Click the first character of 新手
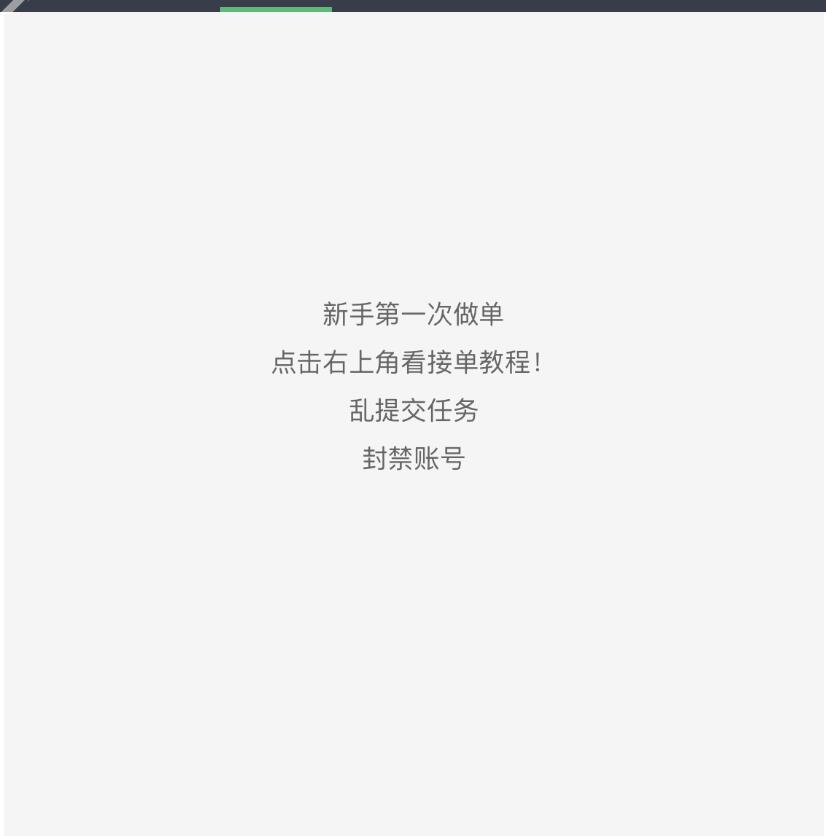The width and height of the screenshot is (826, 836). (x=334, y=314)
